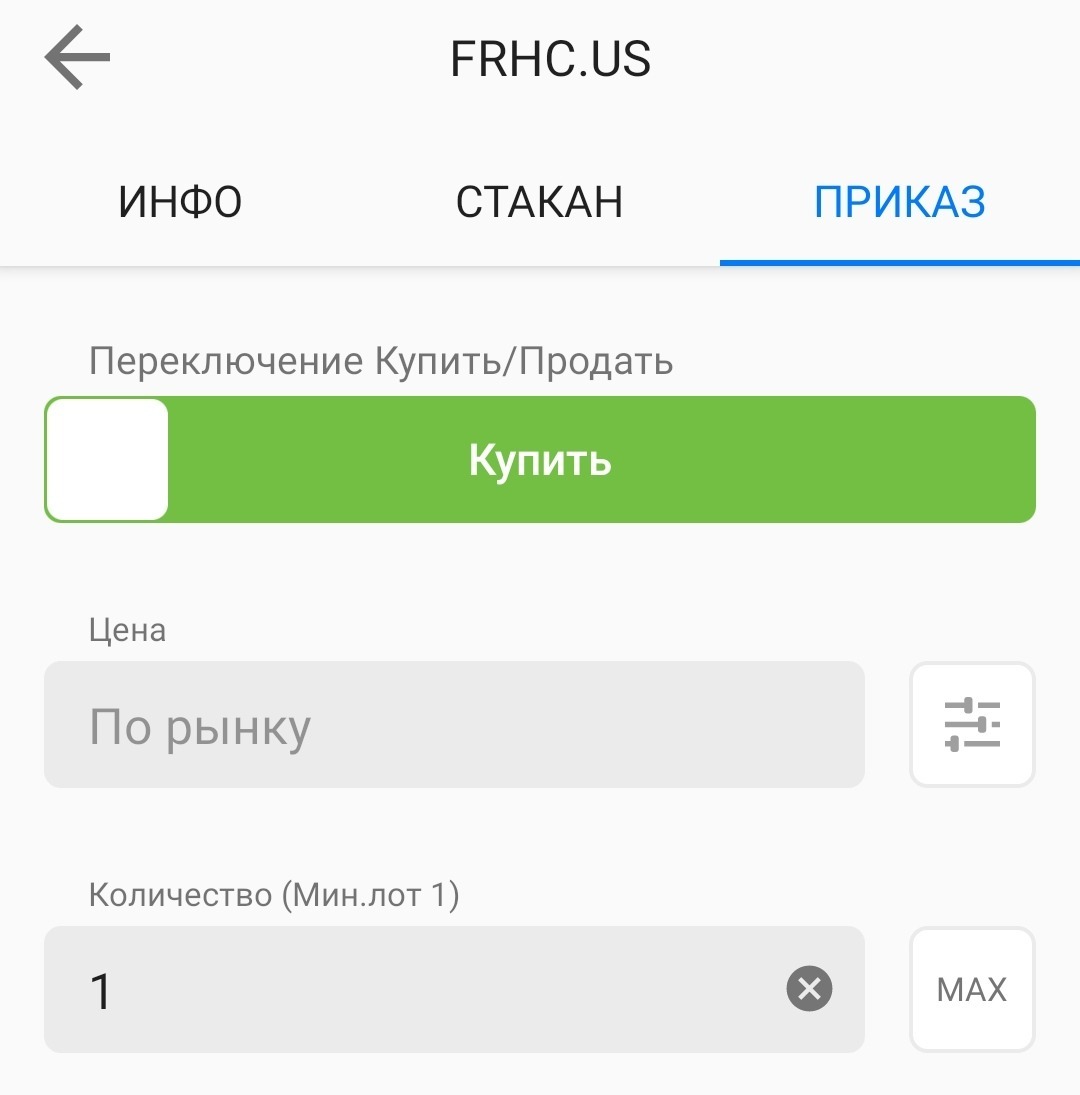The image size is (1080, 1095).
Task: Go back with the arrow icon
Action: [x=77, y=58]
